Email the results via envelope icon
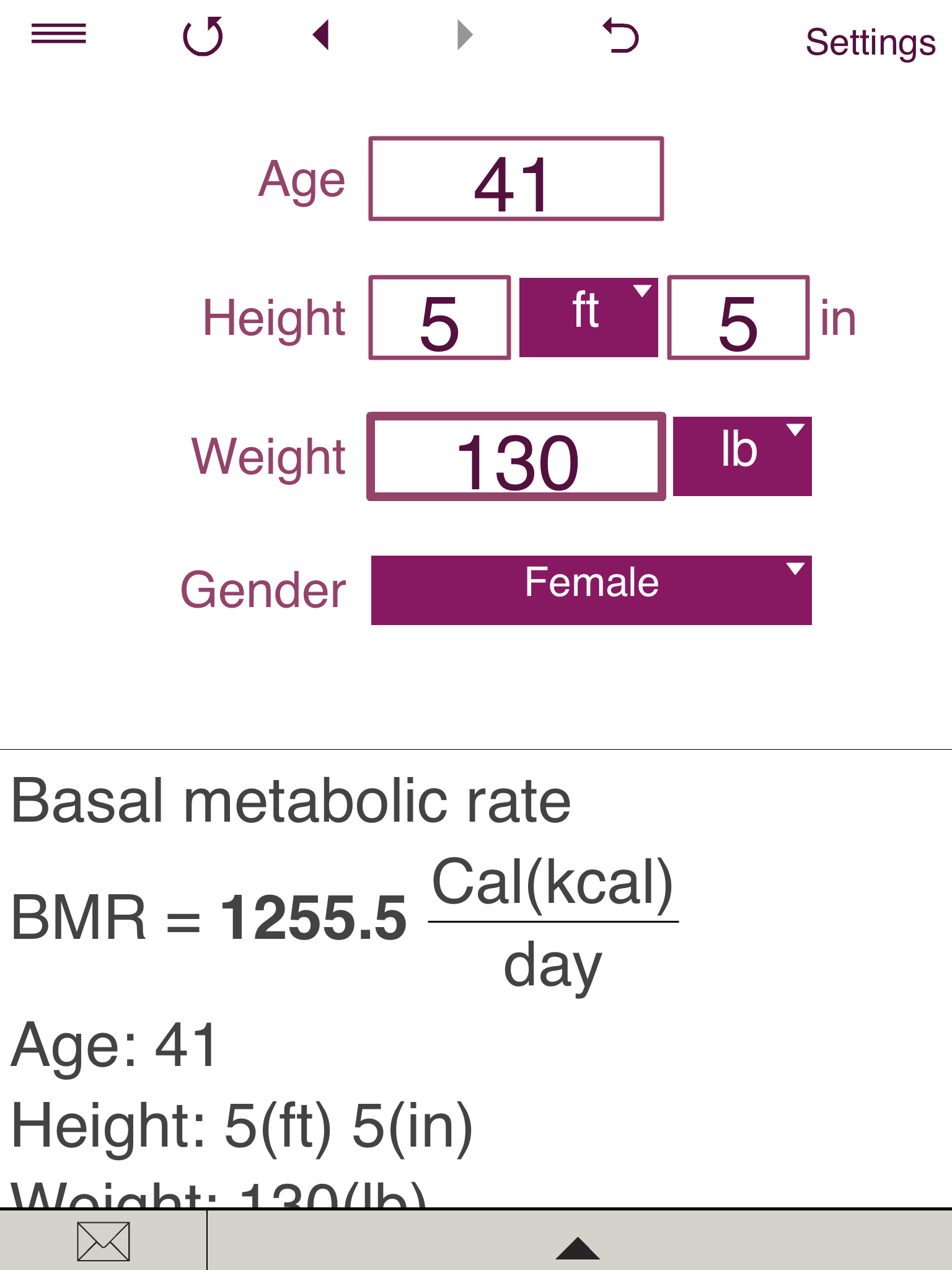952x1270 pixels. [x=103, y=1241]
